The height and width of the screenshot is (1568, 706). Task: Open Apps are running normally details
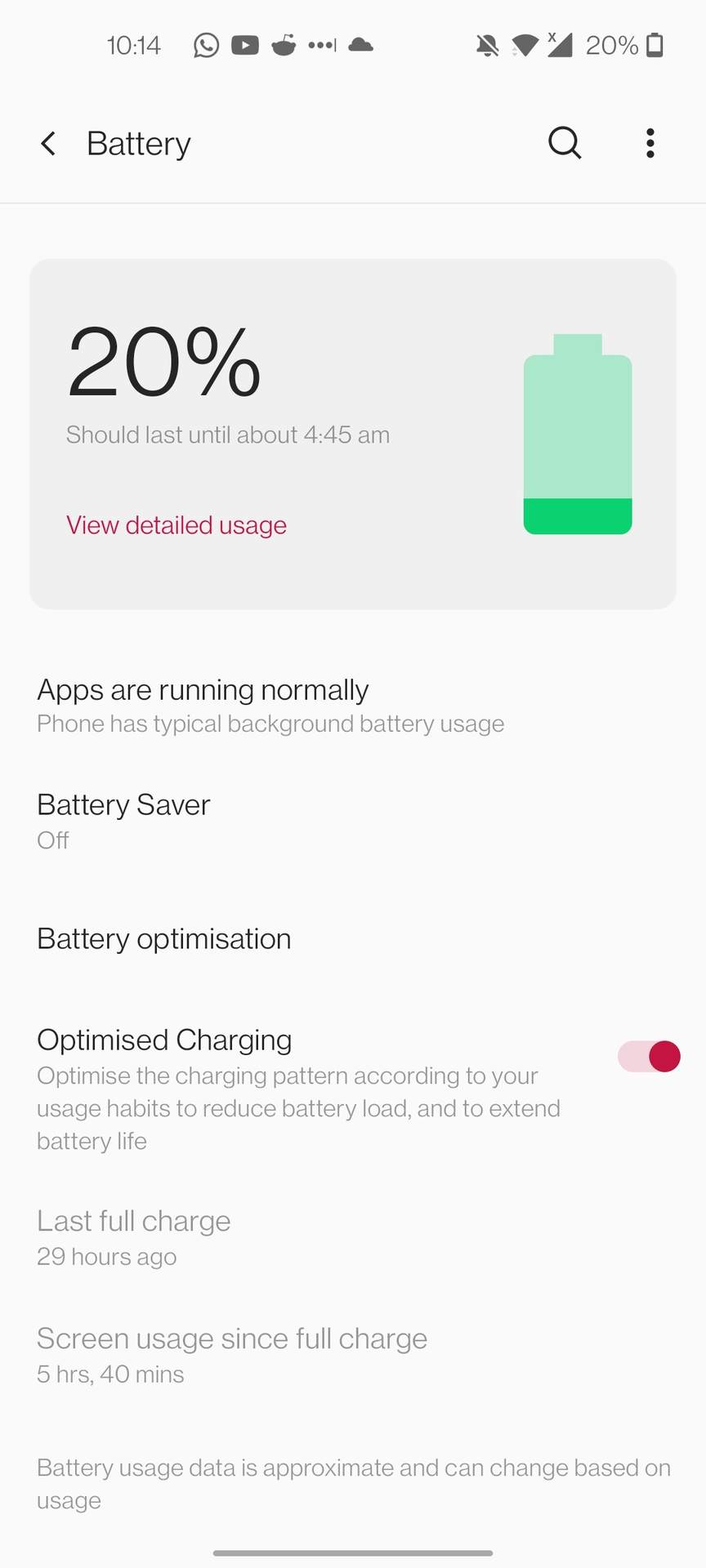pyautogui.click(x=270, y=706)
